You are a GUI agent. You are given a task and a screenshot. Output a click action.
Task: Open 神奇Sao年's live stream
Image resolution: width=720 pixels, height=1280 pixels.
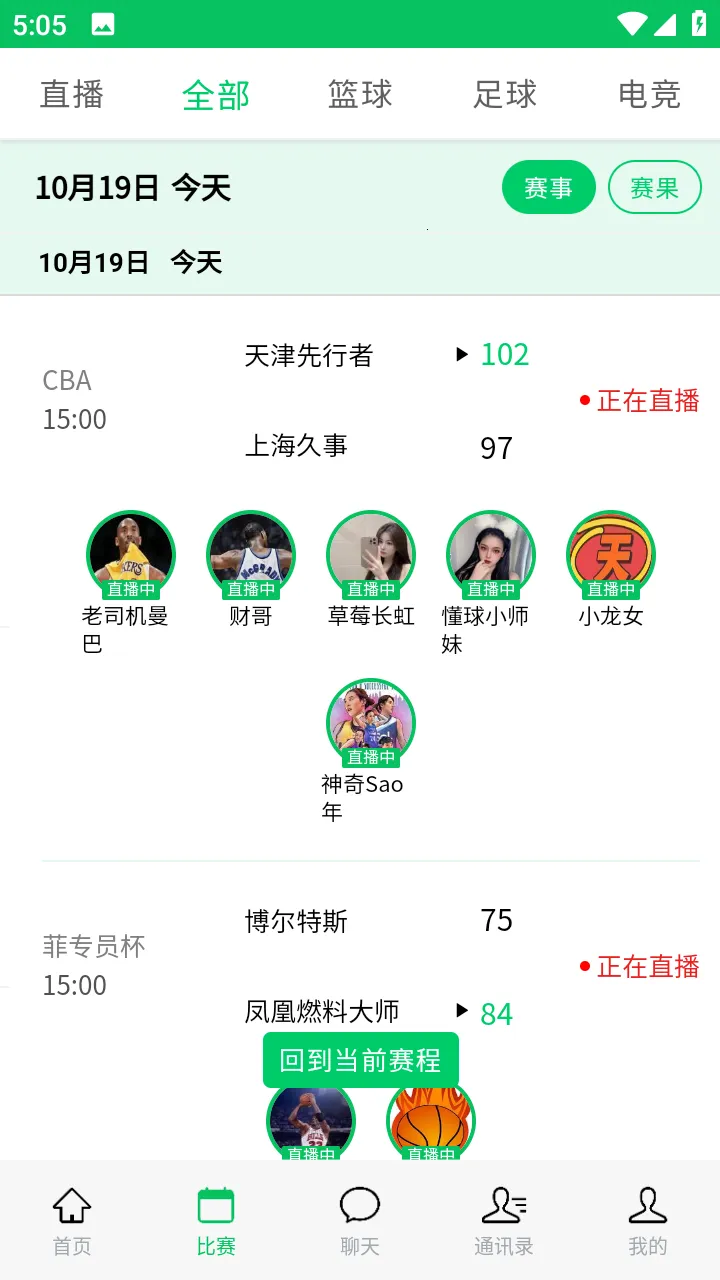pos(371,723)
